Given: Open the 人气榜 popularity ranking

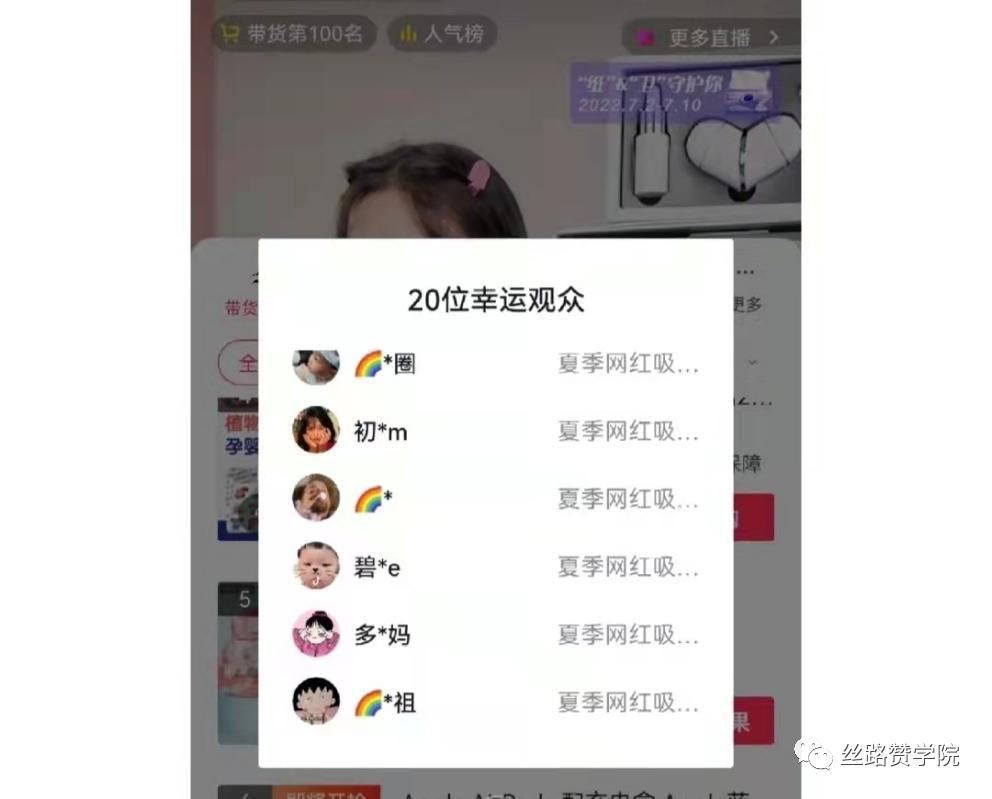Looking at the screenshot, I should [x=441, y=34].
